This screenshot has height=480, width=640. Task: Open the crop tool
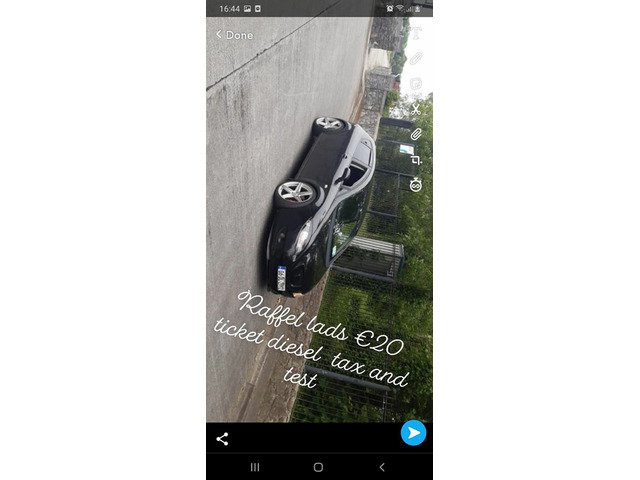pyautogui.click(x=416, y=159)
